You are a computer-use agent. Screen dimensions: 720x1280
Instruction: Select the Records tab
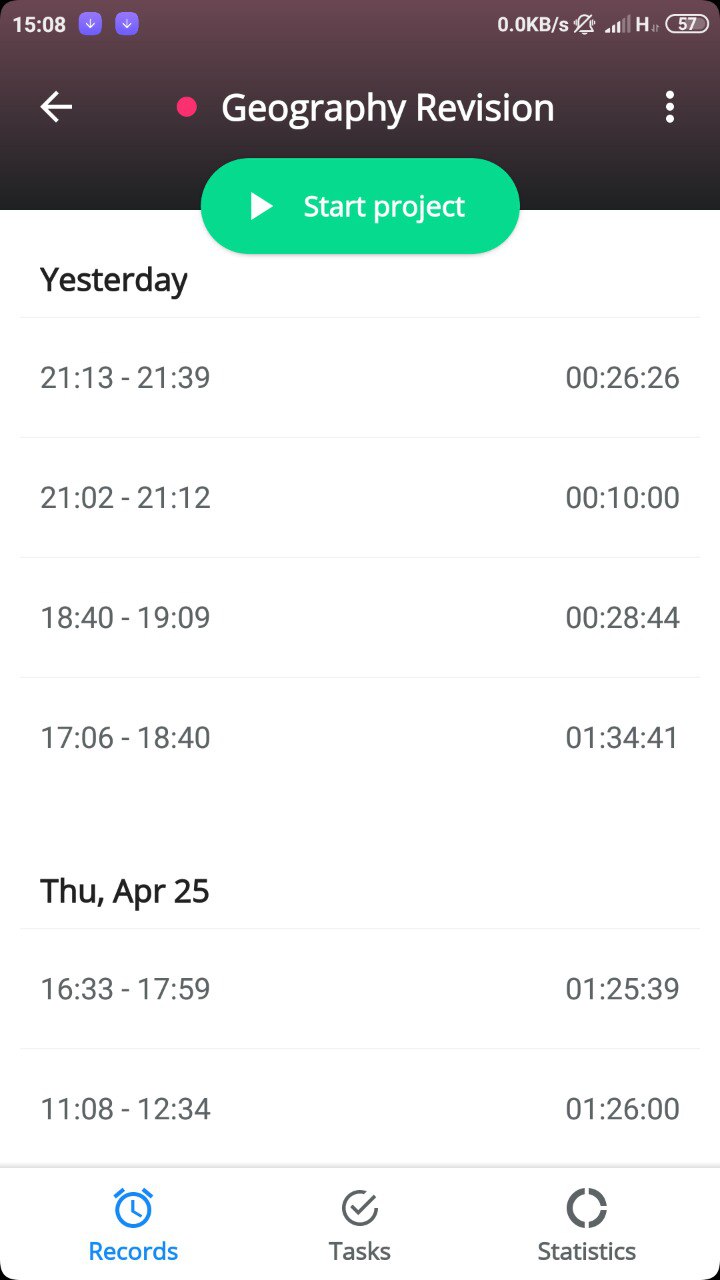click(133, 1225)
